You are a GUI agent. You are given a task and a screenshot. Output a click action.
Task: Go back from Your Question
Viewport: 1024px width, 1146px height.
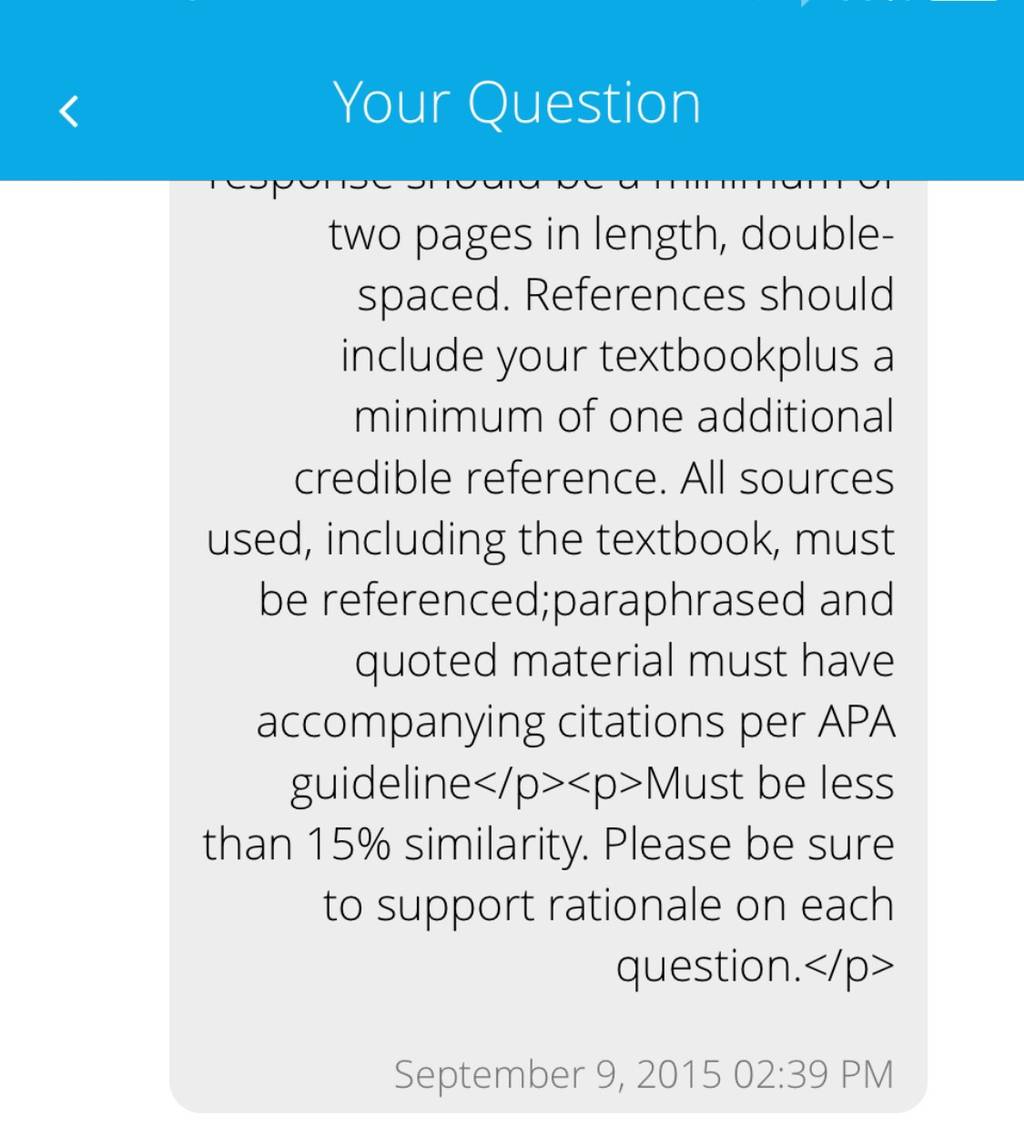69,112
